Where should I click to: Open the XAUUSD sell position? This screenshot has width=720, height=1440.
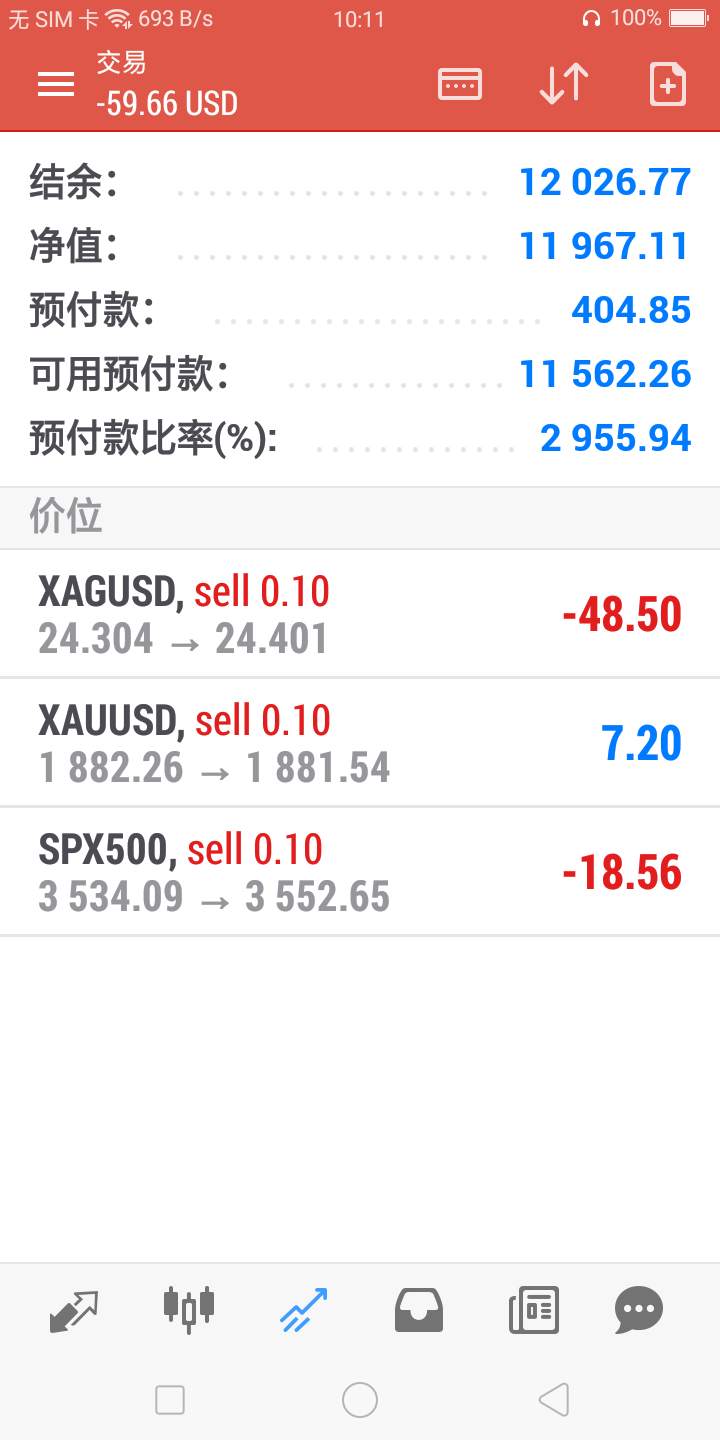[360, 743]
